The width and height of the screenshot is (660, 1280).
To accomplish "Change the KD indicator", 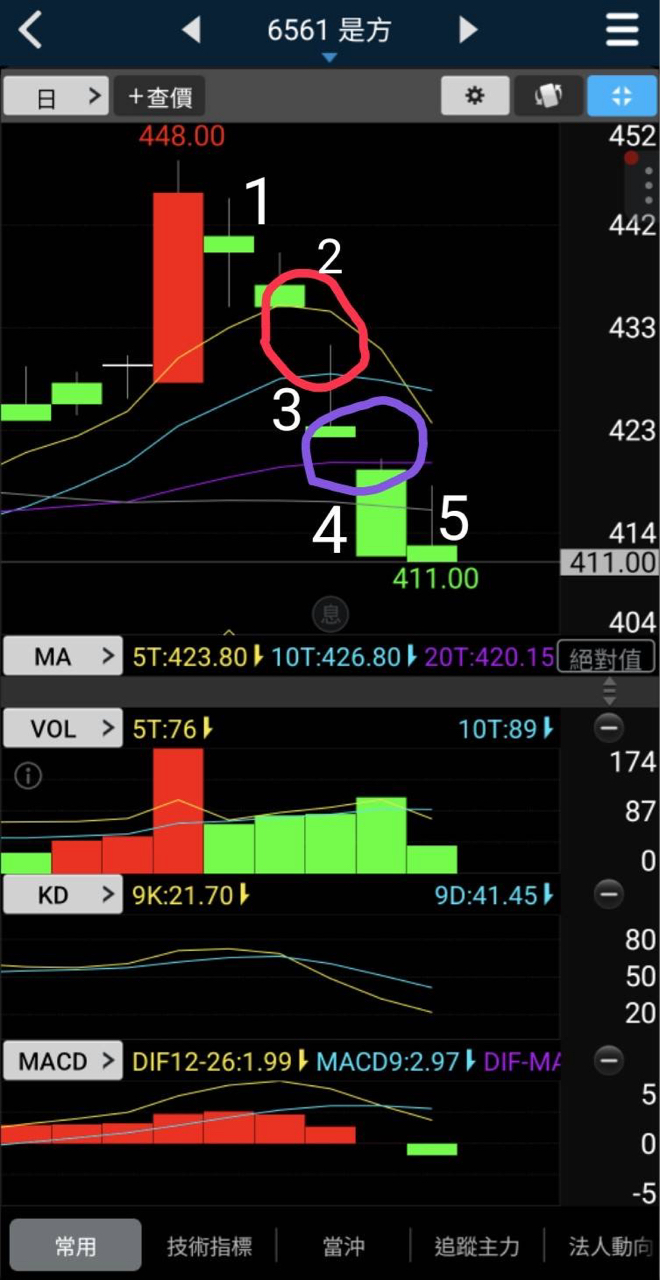I will click(62, 895).
